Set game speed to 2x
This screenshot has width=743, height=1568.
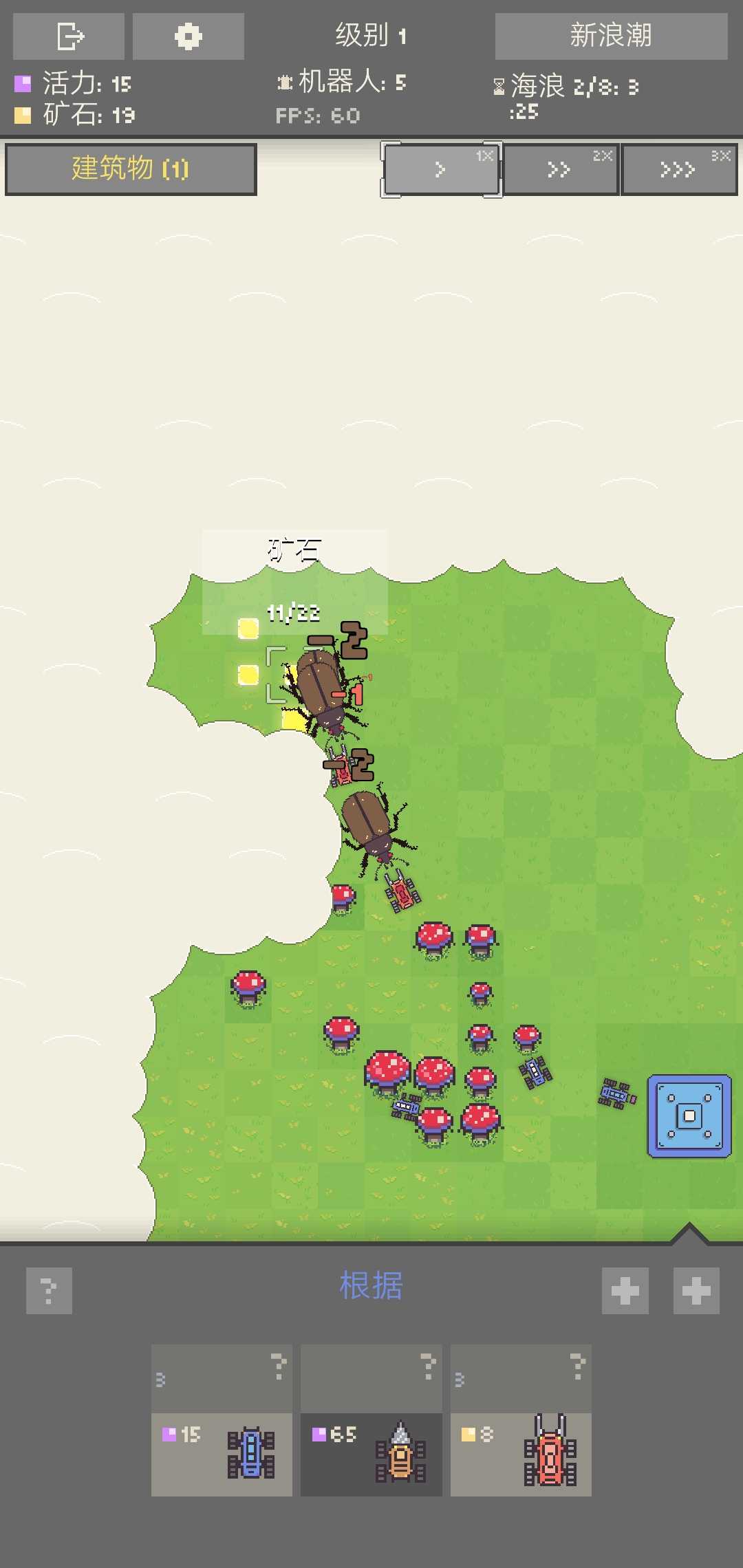(x=561, y=170)
